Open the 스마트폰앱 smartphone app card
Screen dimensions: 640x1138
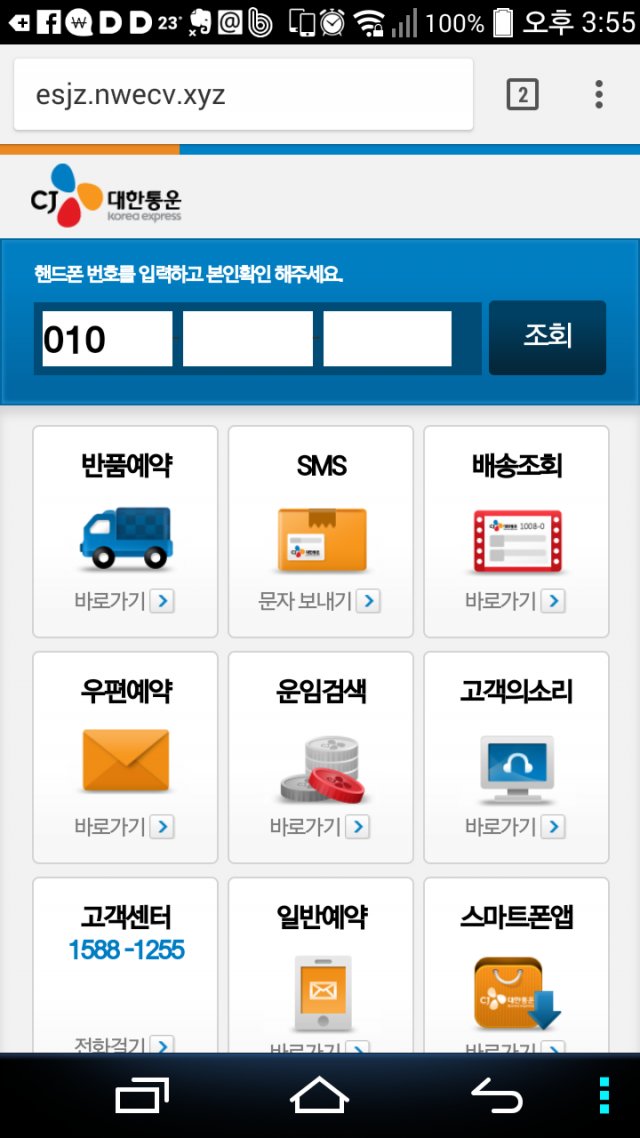(x=516, y=965)
